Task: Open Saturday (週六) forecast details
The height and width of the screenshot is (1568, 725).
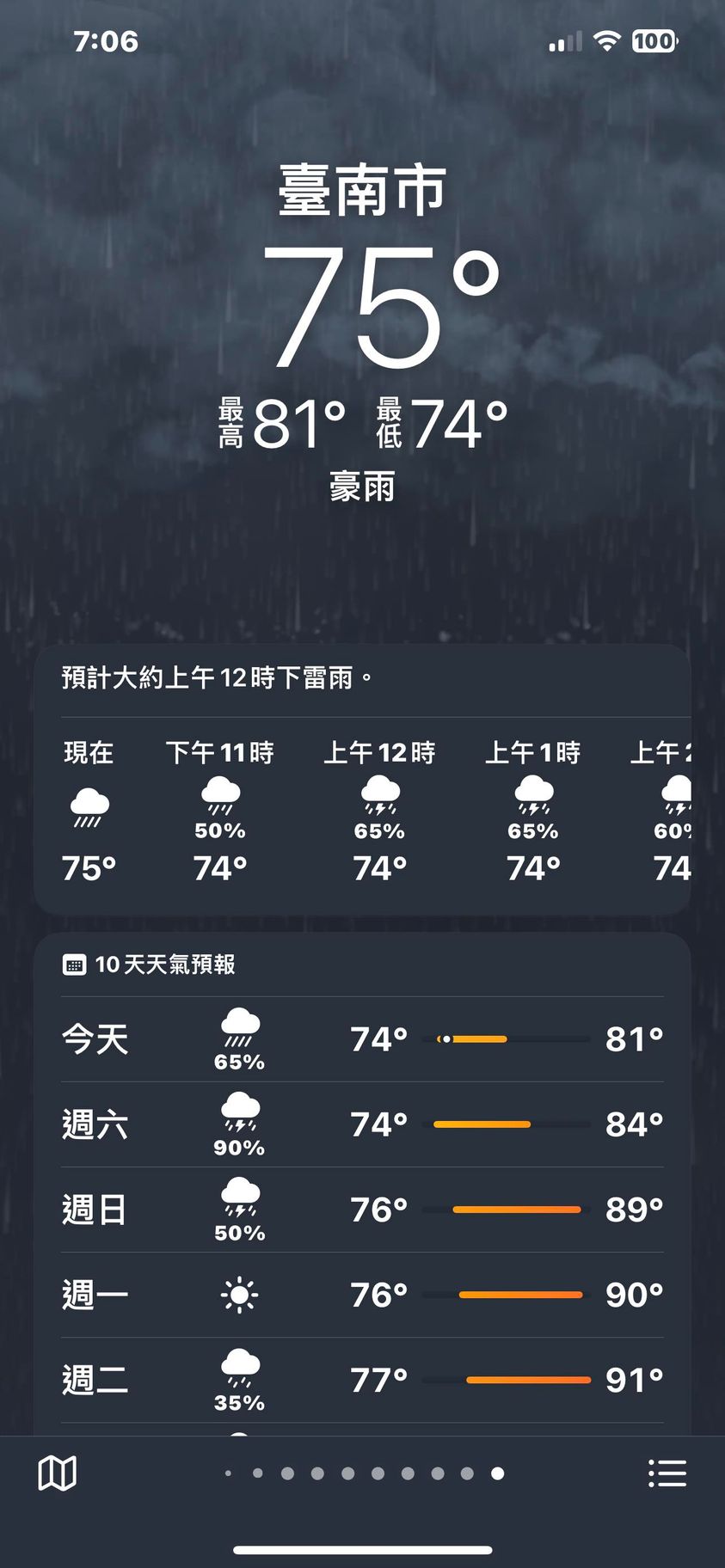Action: [362, 1124]
